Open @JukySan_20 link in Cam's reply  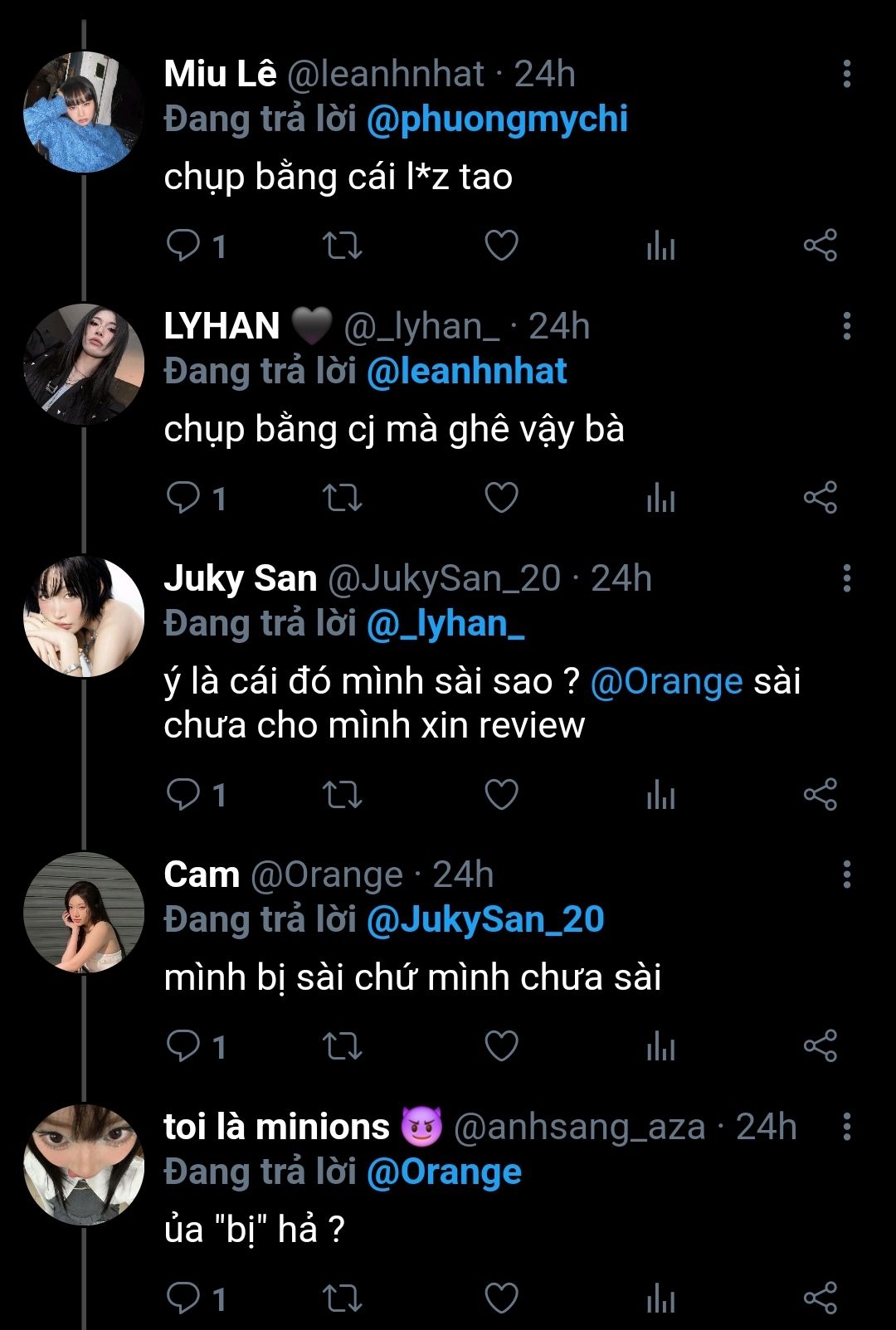(x=485, y=920)
